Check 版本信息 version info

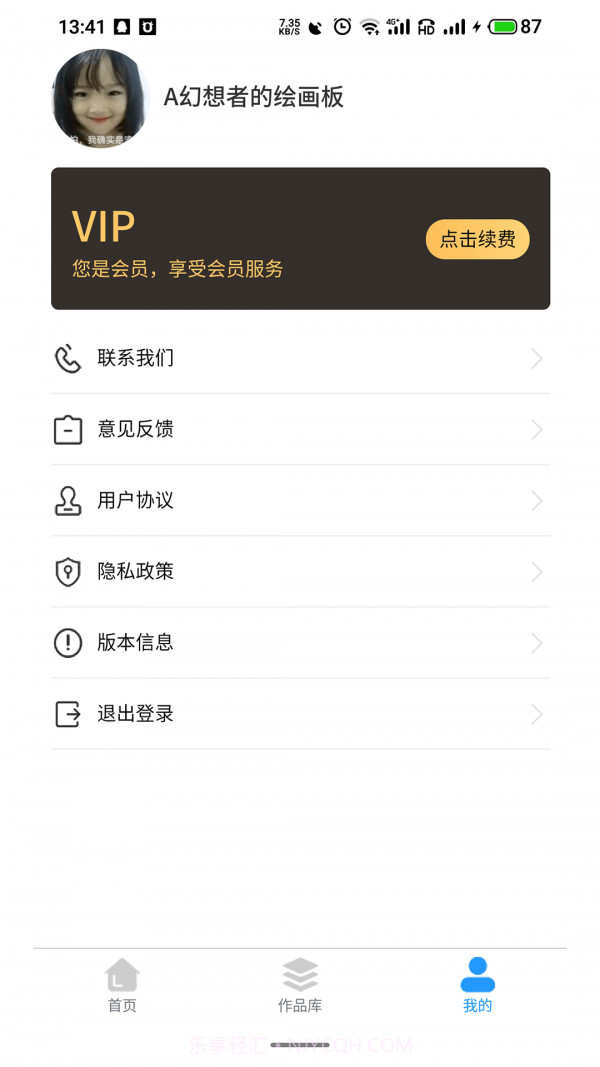coord(300,642)
